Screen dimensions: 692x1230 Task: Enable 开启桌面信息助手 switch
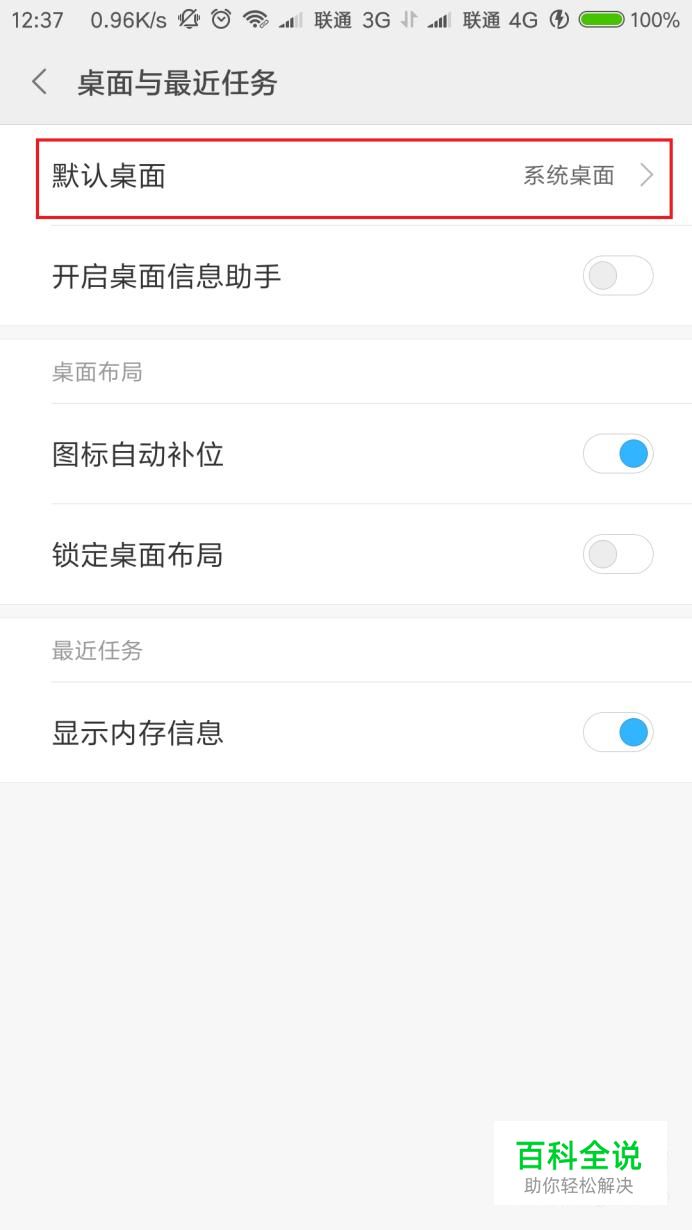618,276
